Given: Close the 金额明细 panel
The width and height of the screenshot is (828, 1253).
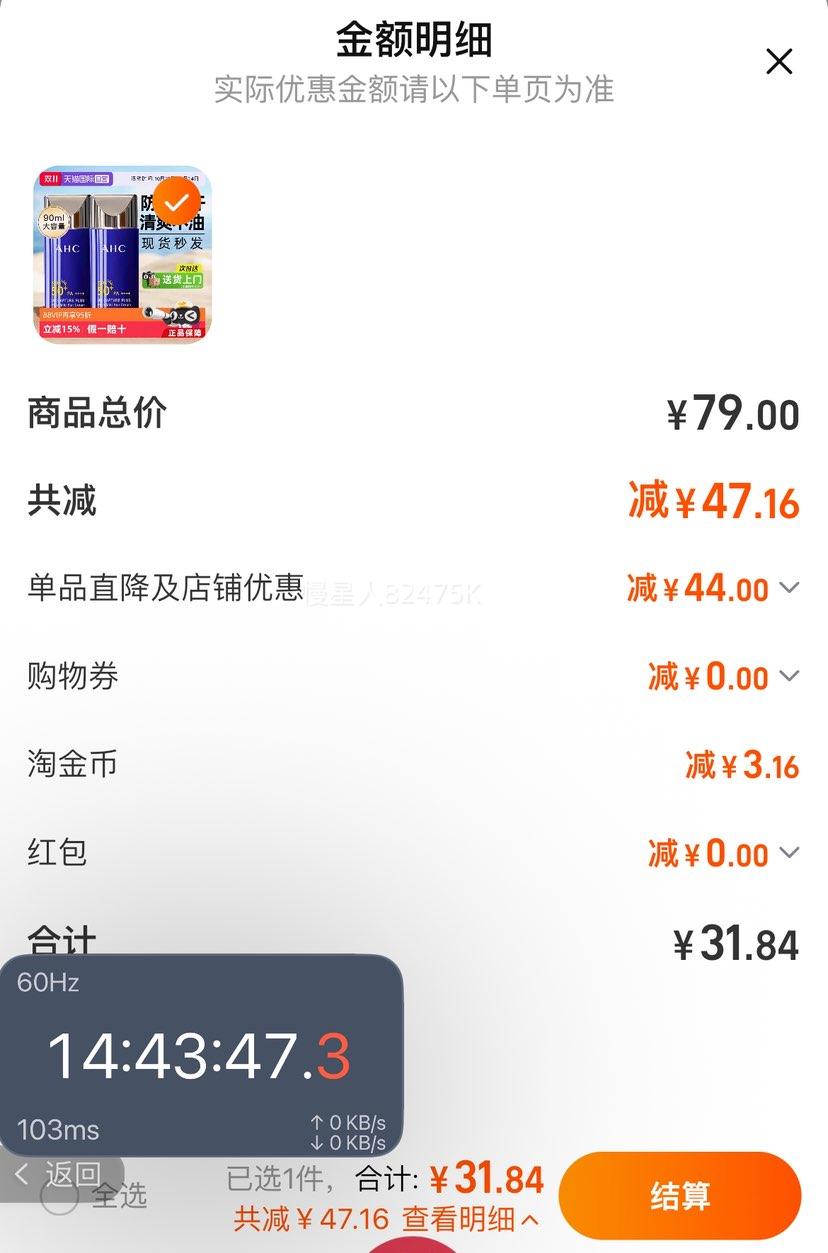Looking at the screenshot, I should point(778,62).
